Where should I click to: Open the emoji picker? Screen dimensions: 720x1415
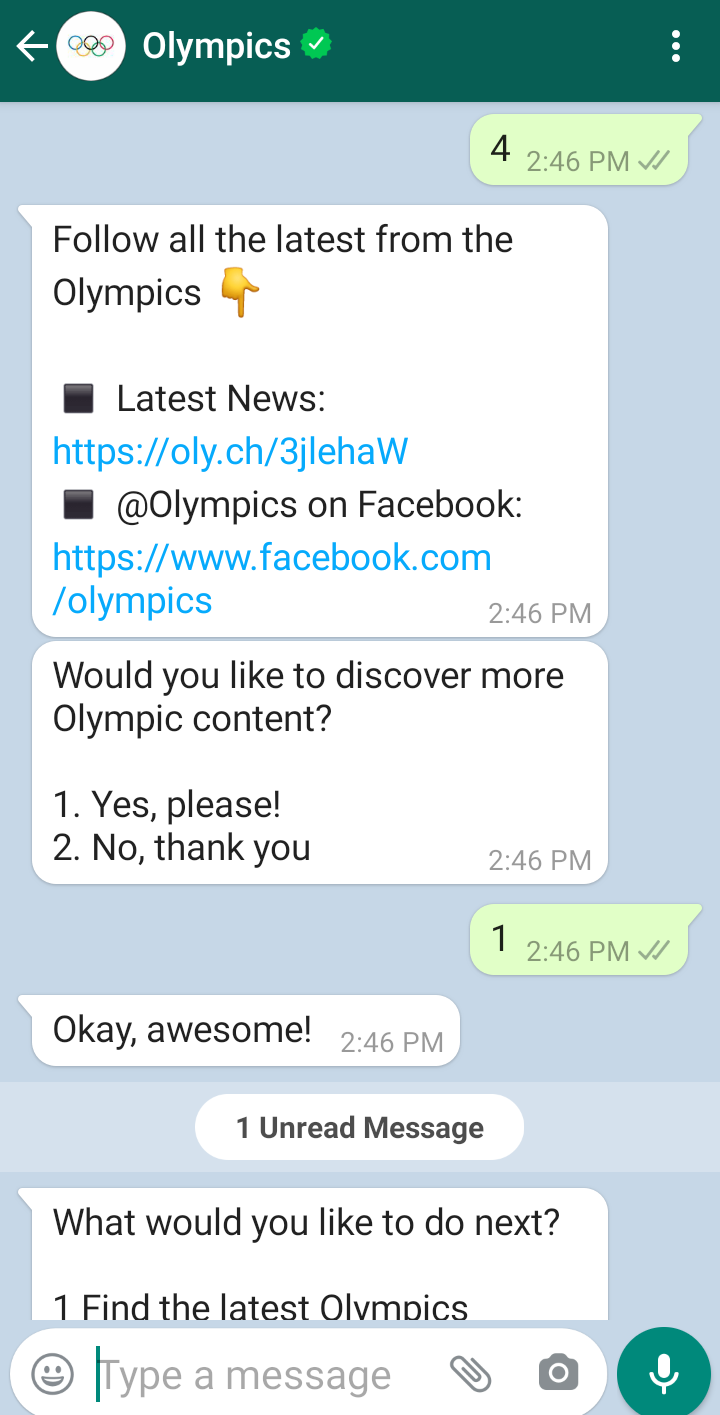pyautogui.click(x=53, y=1374)
